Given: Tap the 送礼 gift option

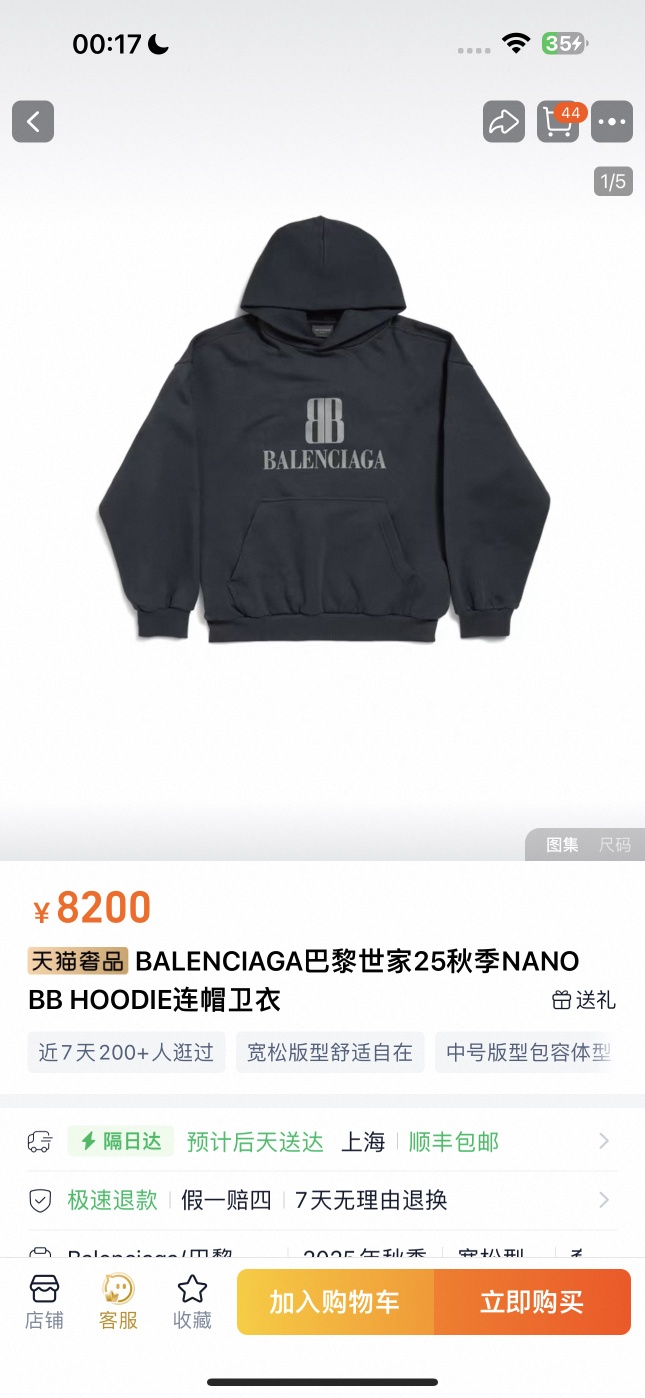Looking at the screenshot, I should pyautogui.click(x=584, y=1000).
